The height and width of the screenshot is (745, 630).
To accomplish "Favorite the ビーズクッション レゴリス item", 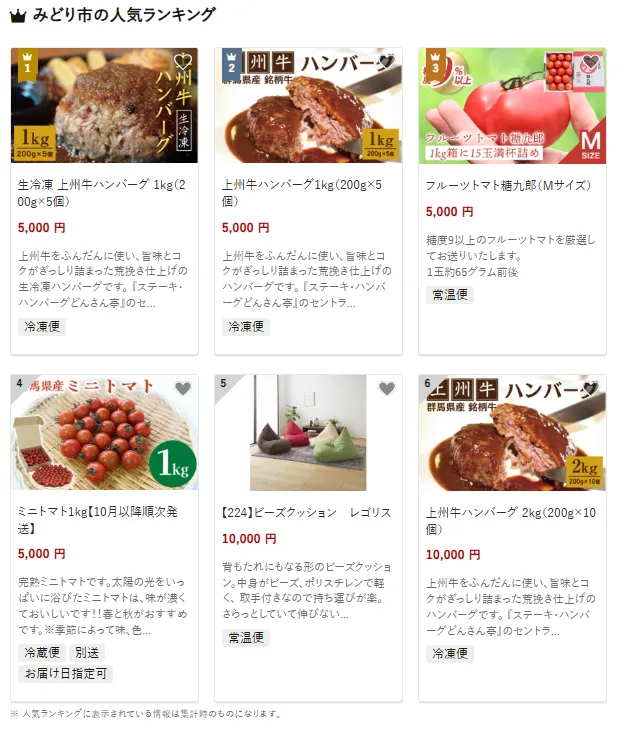I will point(386,389).
